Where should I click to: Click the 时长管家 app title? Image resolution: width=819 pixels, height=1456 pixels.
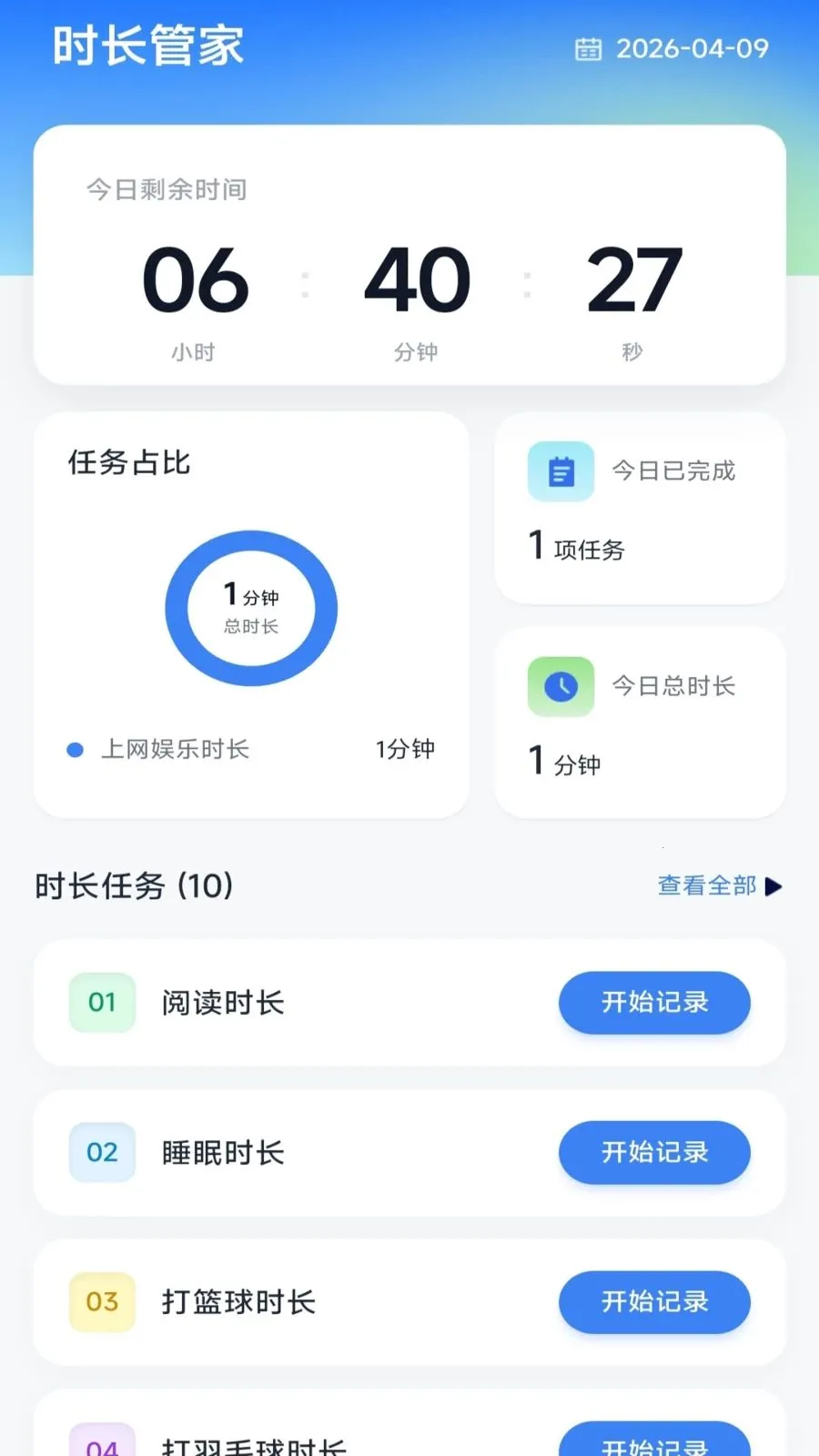147,45
